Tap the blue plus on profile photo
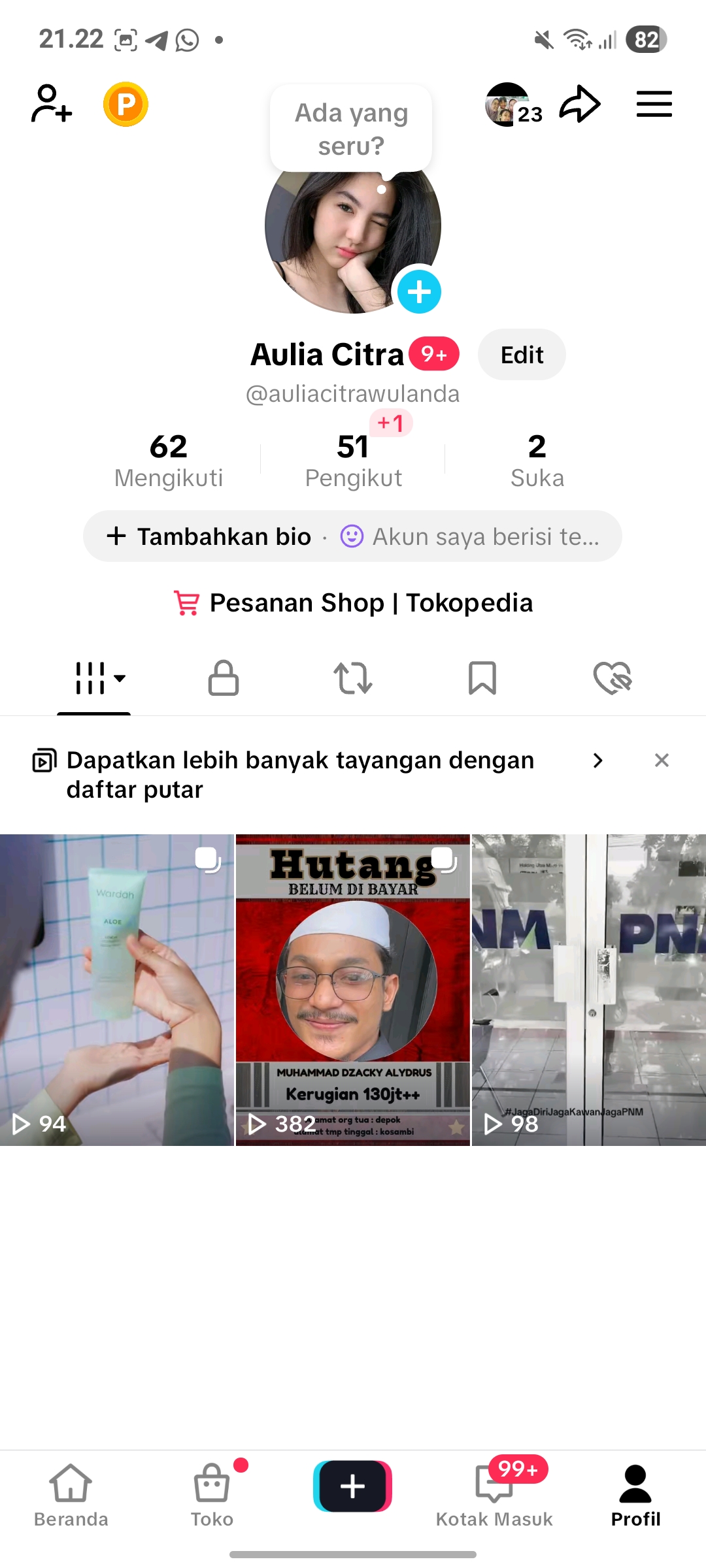 tap(419, 291)
